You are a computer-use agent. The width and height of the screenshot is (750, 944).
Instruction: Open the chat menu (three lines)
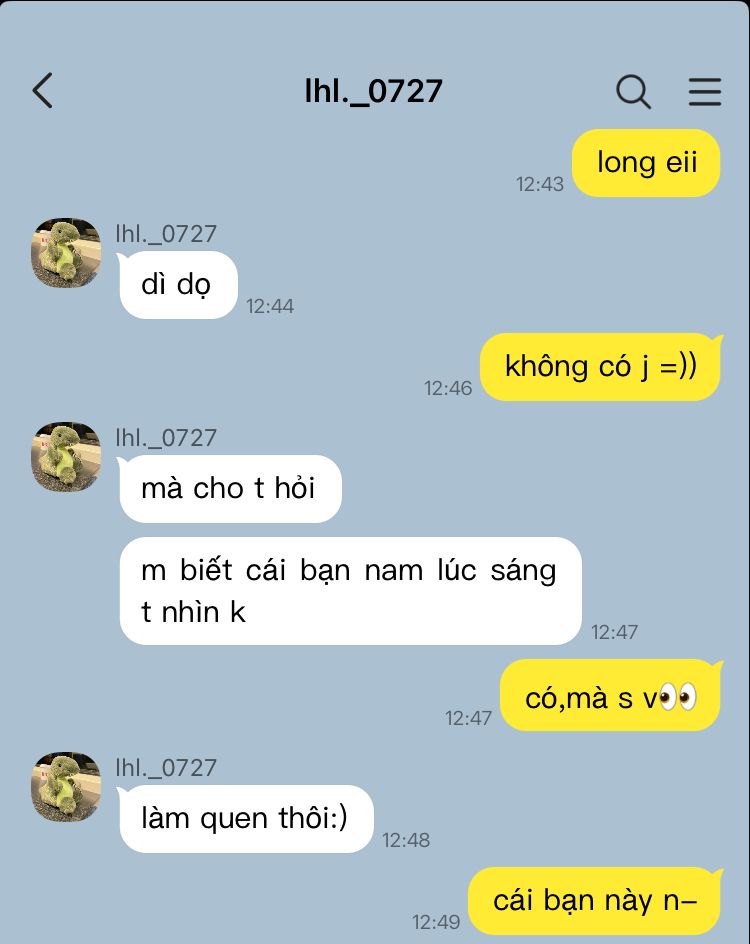tap(705, 91)
